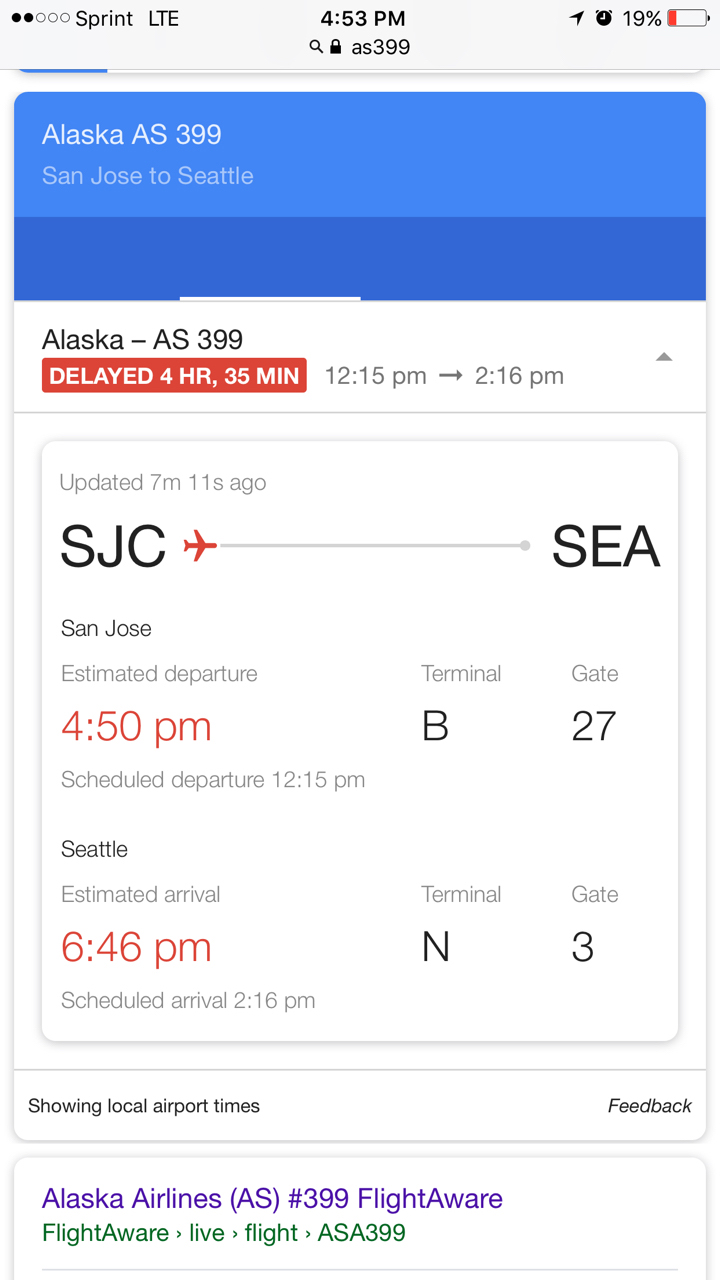Screen dimensions: 720x1280
Task: Collapse the Alaska AS 399 flight details
Action: tap(664, 357)
